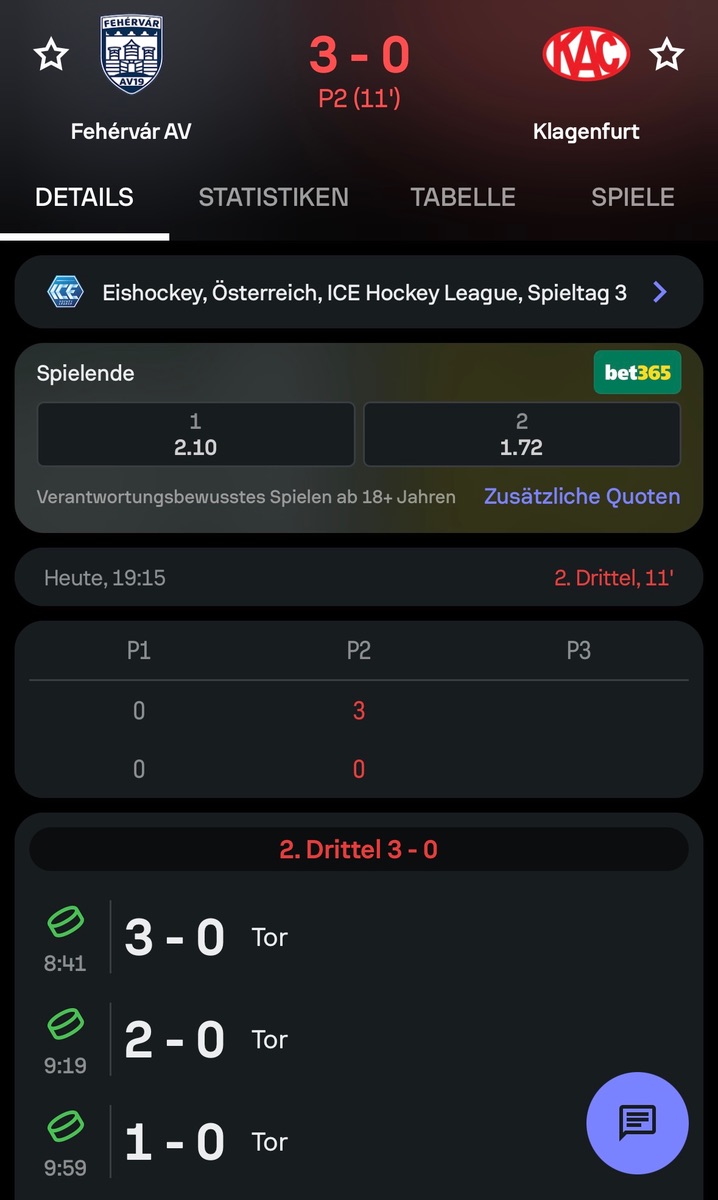Select odds 2.10 for team 1
The width and height of the screenshot is (718, 1200).
click(195, 435)
